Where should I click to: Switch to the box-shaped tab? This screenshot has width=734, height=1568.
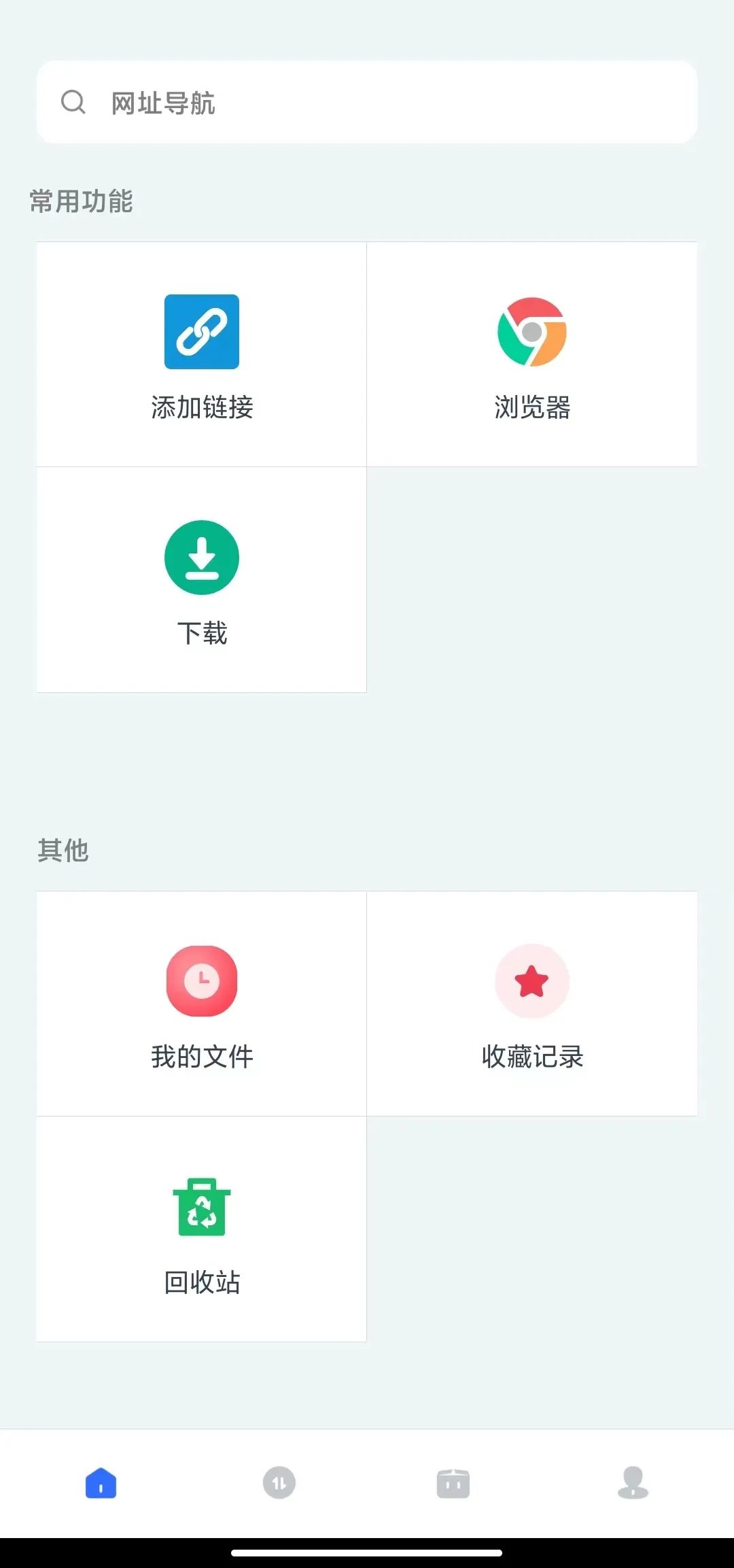(x=453, y=1483)
